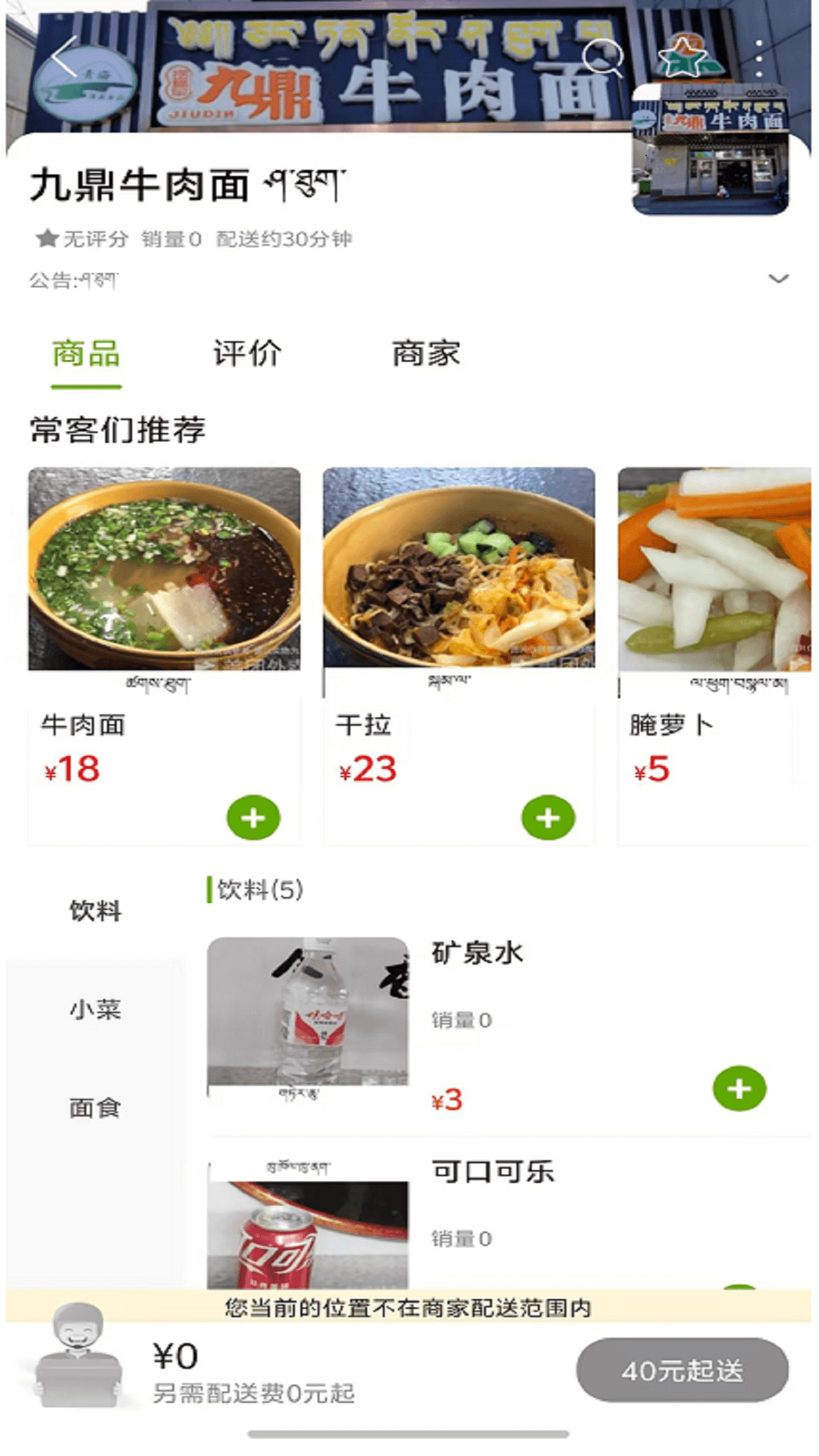Select the 面食 category

pos(96,1108)
